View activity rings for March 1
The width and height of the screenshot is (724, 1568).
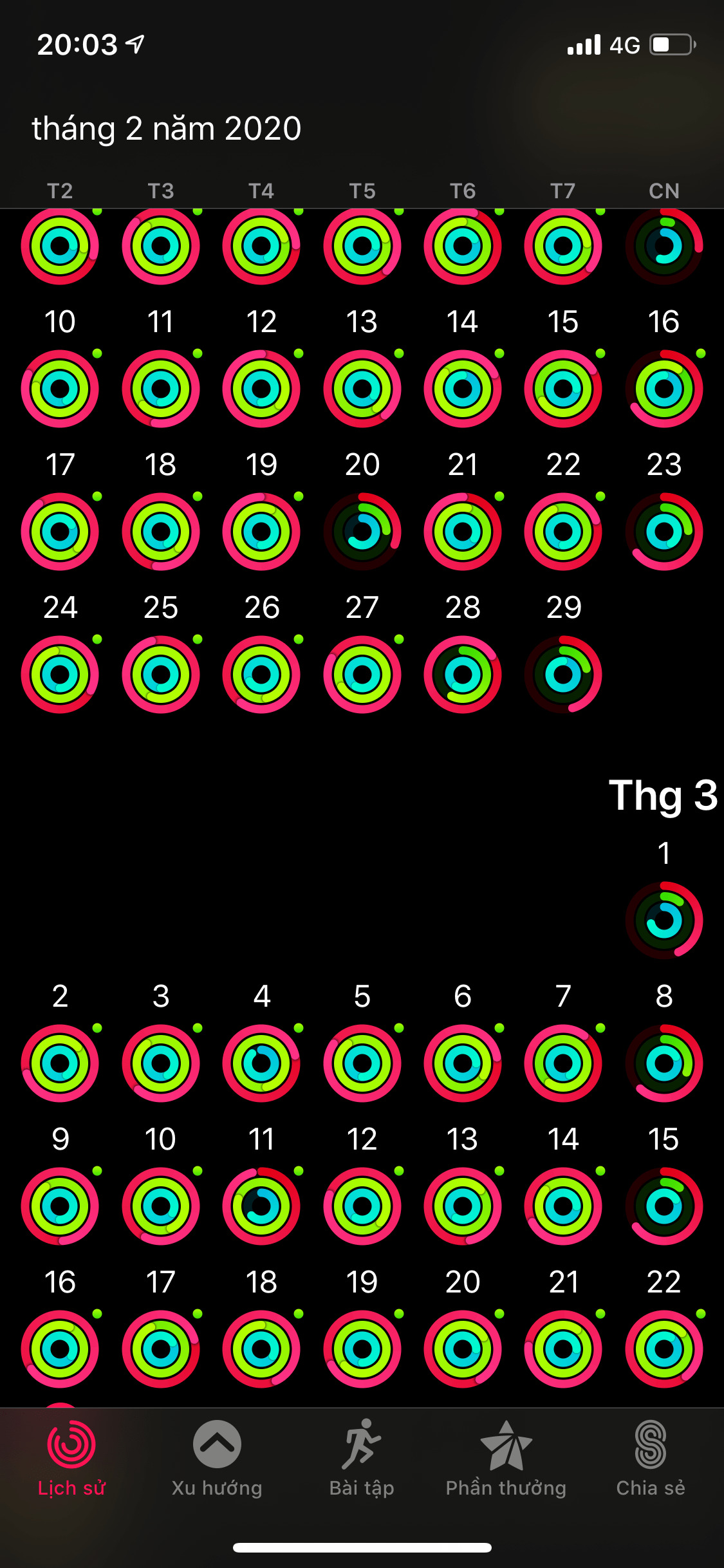point(664,920)
